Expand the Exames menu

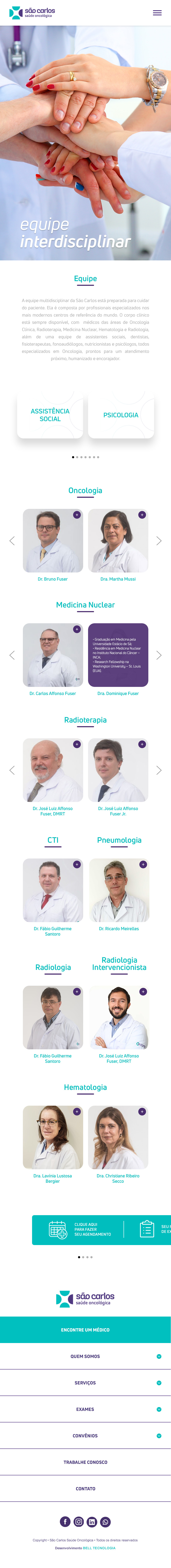159,1409
